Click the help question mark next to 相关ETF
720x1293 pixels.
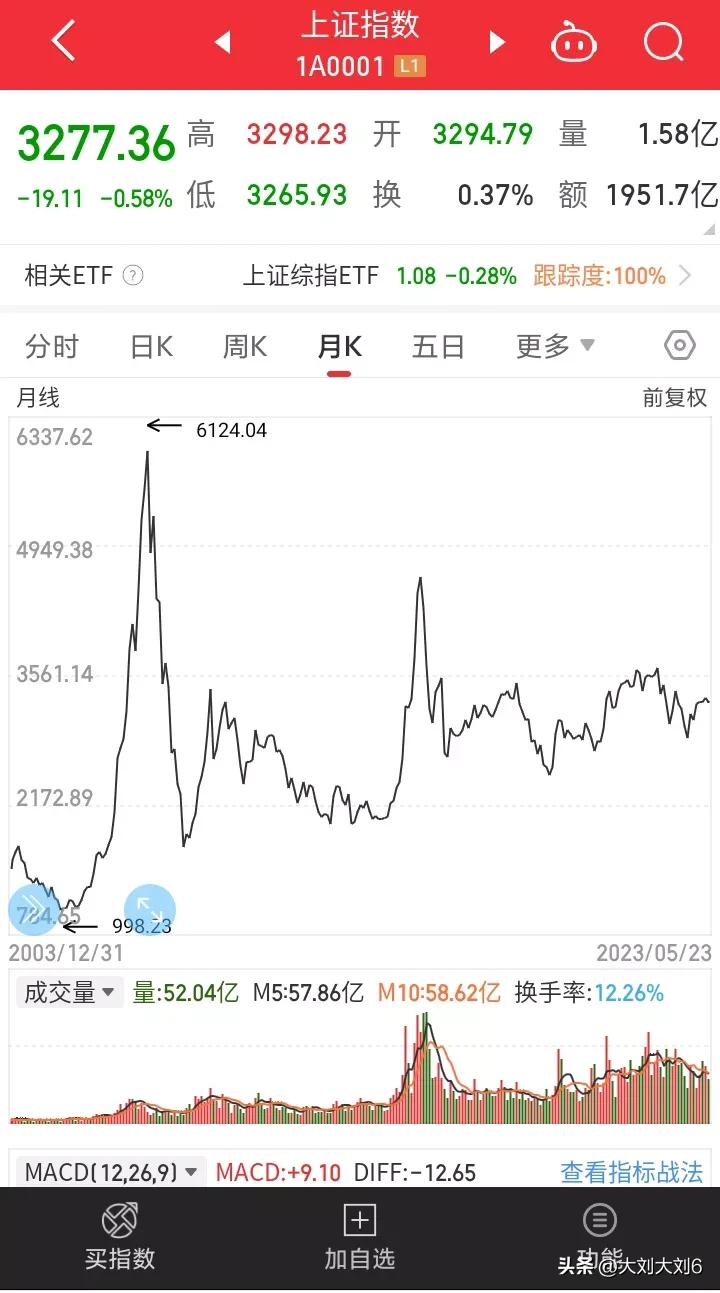[134, 275]
